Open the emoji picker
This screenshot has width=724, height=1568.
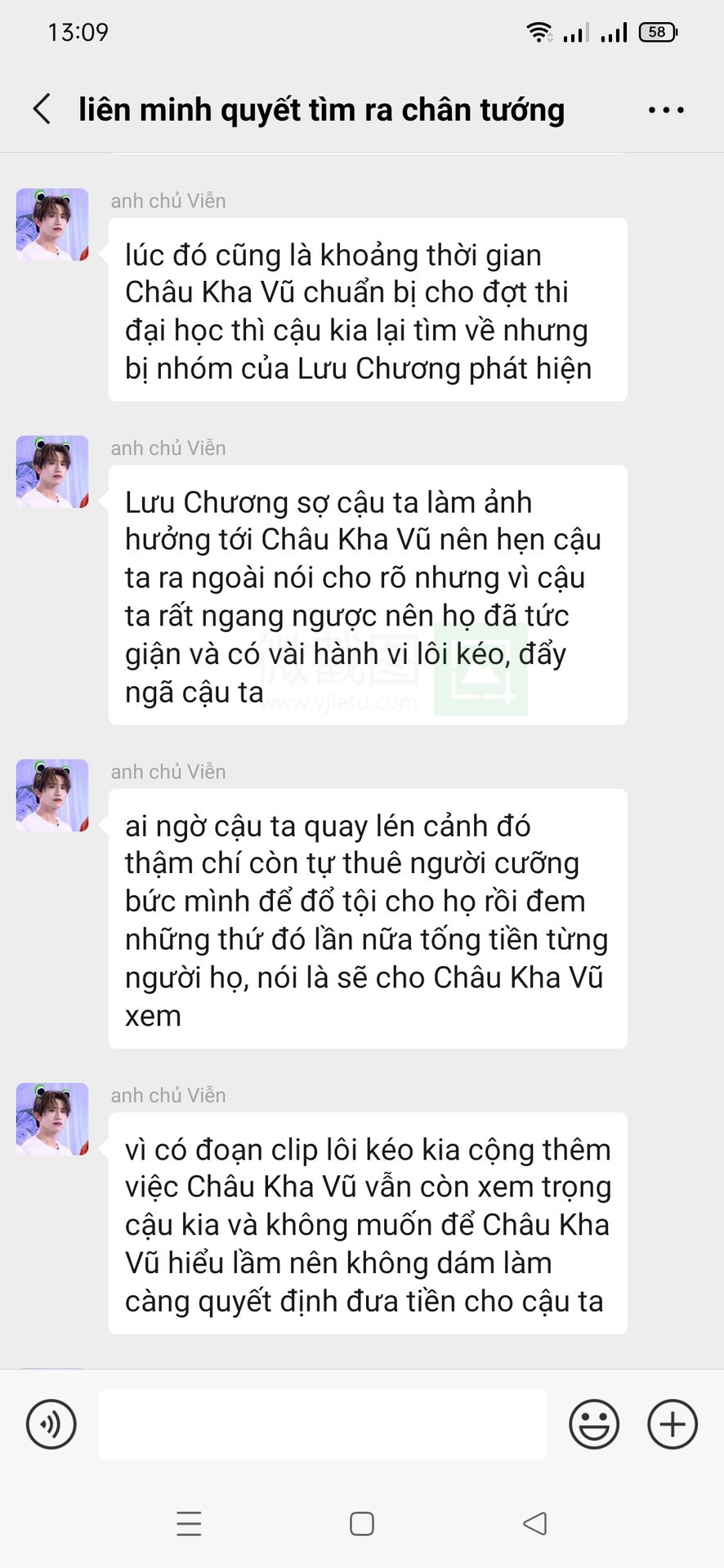[x=594, y=1424]
